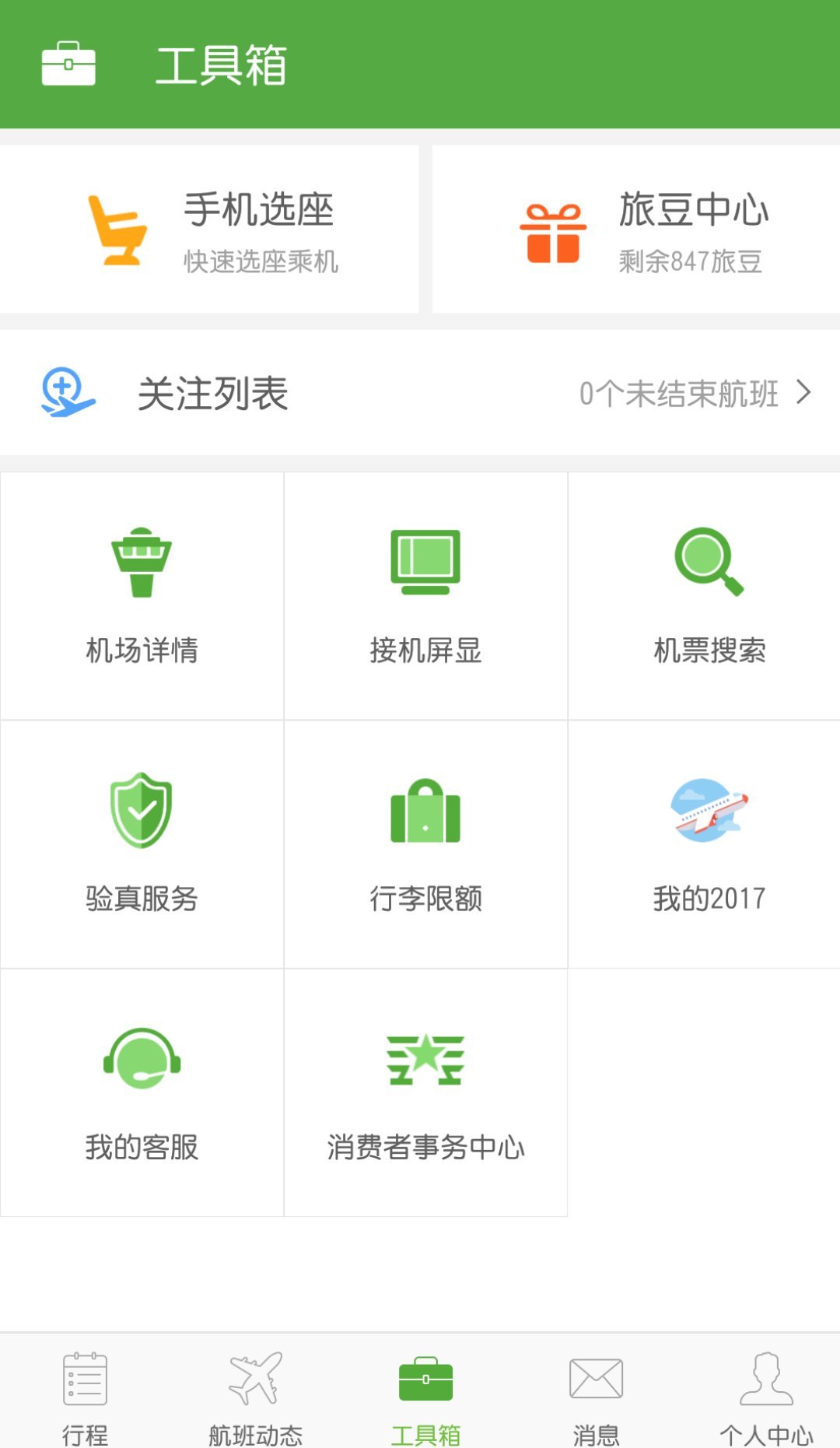The width and height of the screenshot is (840, 1448).
Task: Check 行李限额 baggage allowance
Action: pyautogui.click(x=425, y=844)
